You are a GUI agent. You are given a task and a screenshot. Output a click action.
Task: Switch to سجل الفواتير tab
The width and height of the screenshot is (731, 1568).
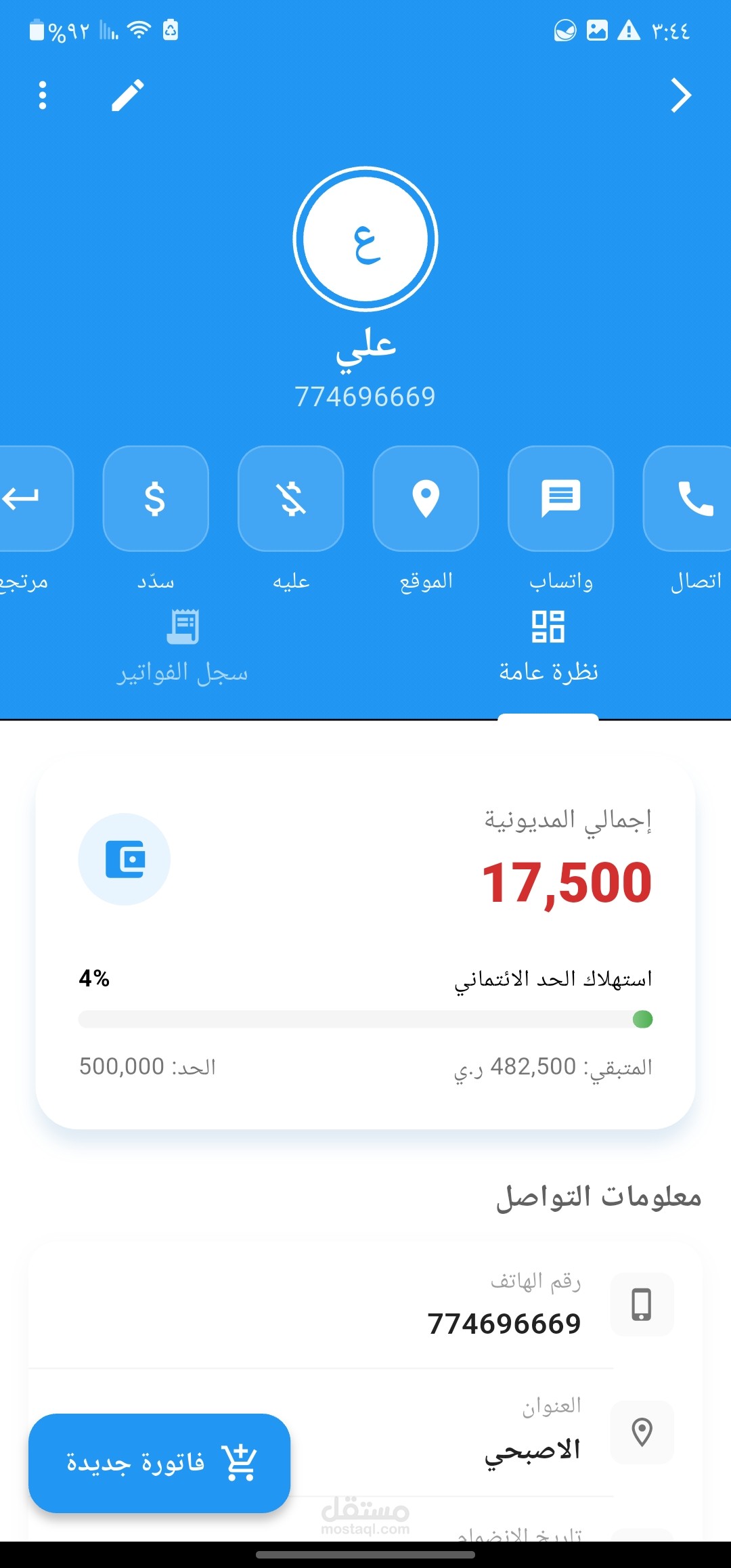click(x=183, y=648)
